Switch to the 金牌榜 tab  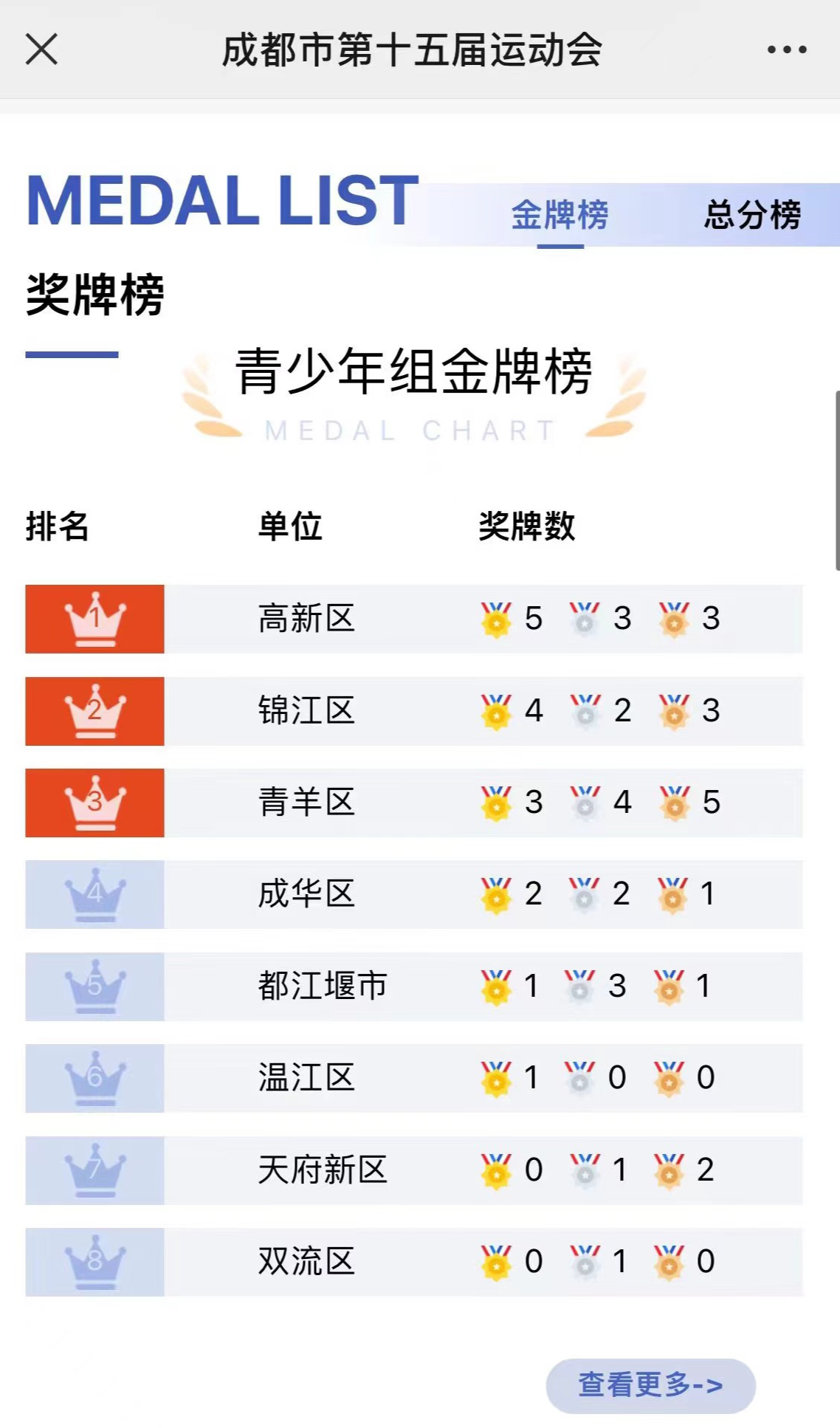[x=560, y=215]
